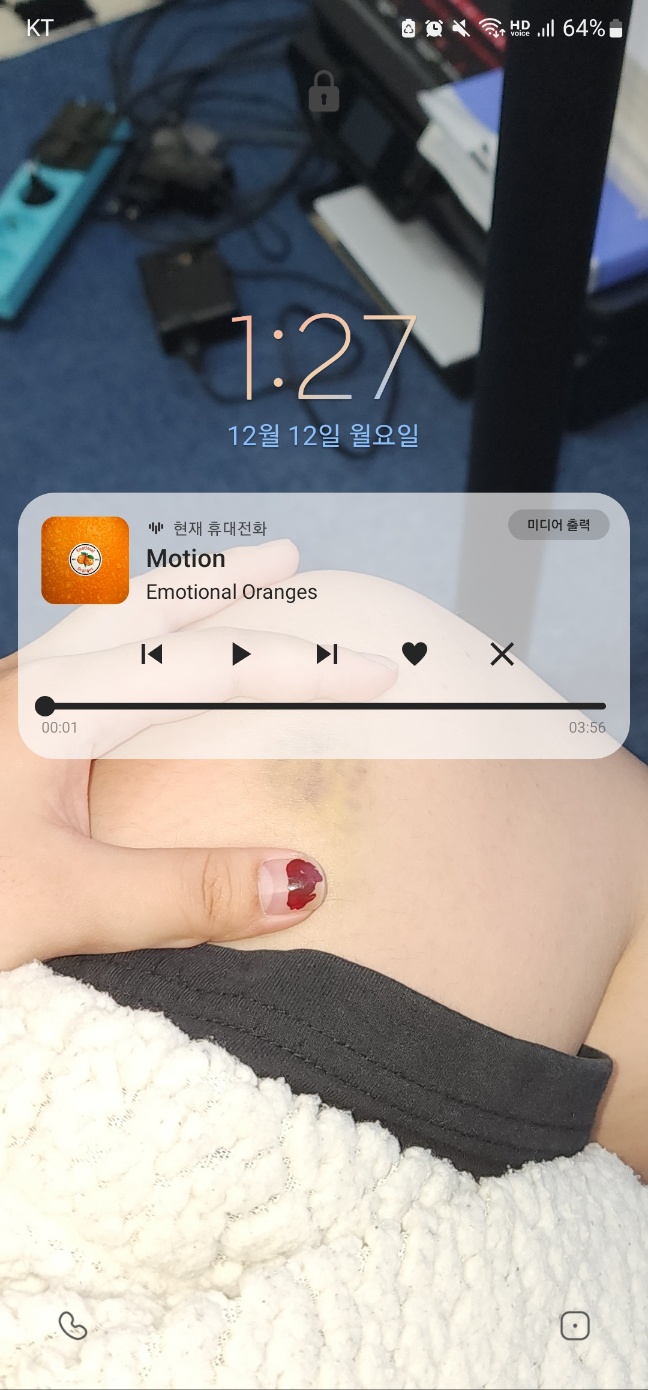Tap the Motion album art thumbnail
The image size is (648, 1390).
[85, 560]
